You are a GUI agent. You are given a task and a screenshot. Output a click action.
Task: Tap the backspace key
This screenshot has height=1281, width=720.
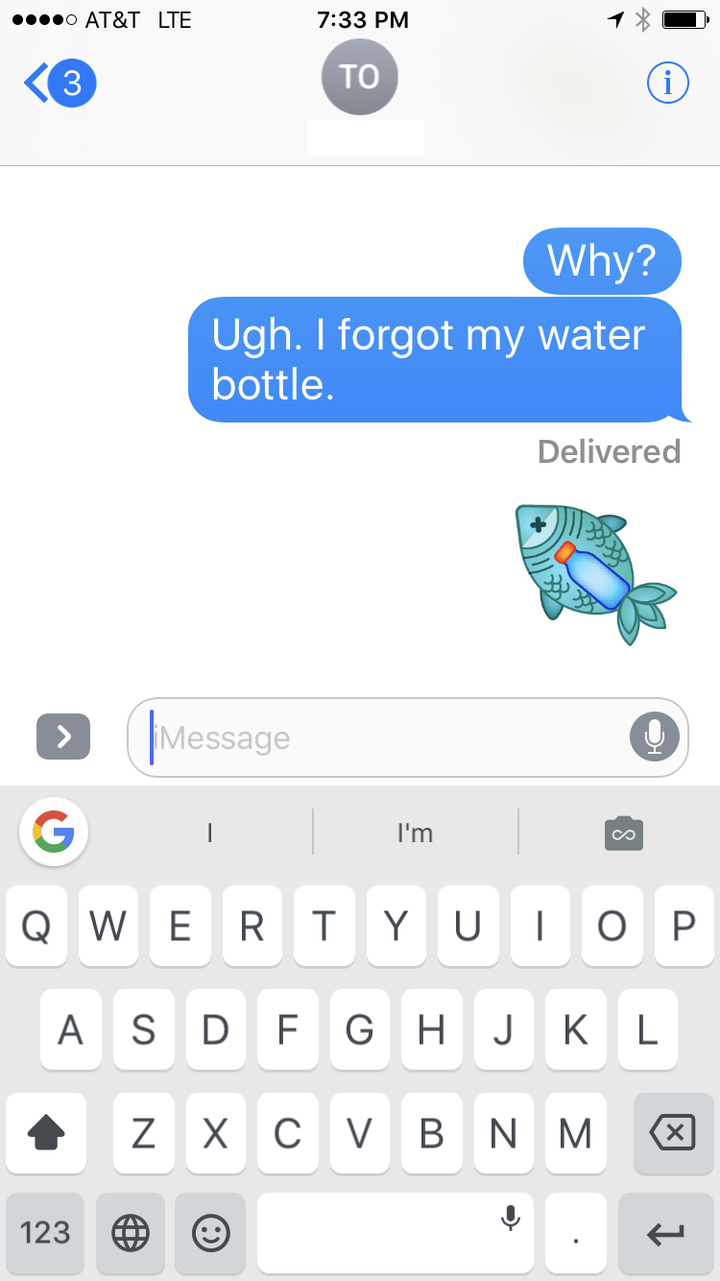click(x=672, y=1133)
